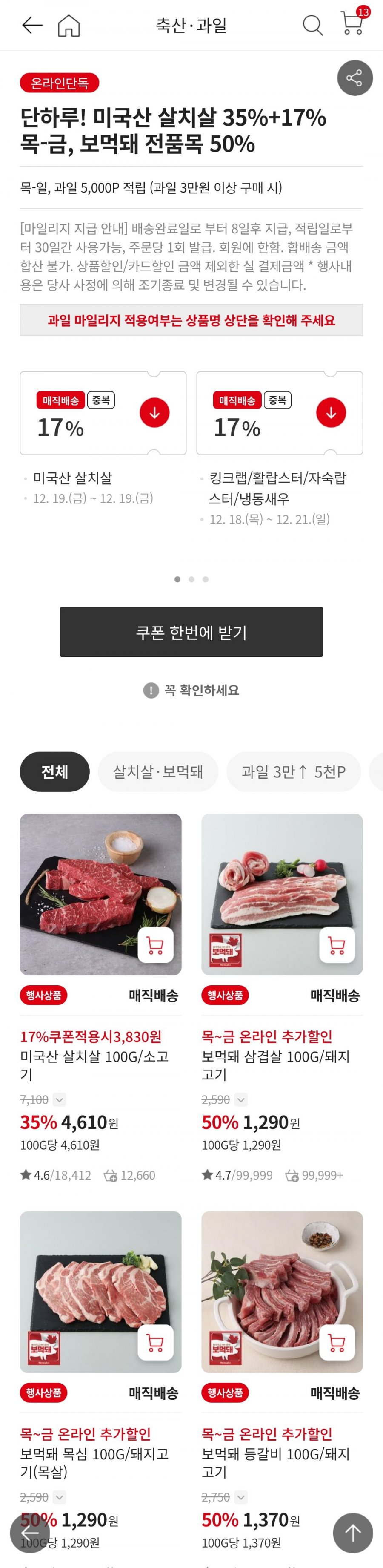Add 미국산 살치살 100G to cart
Viewport: 383px width, 1568px height.
point(155,945)
